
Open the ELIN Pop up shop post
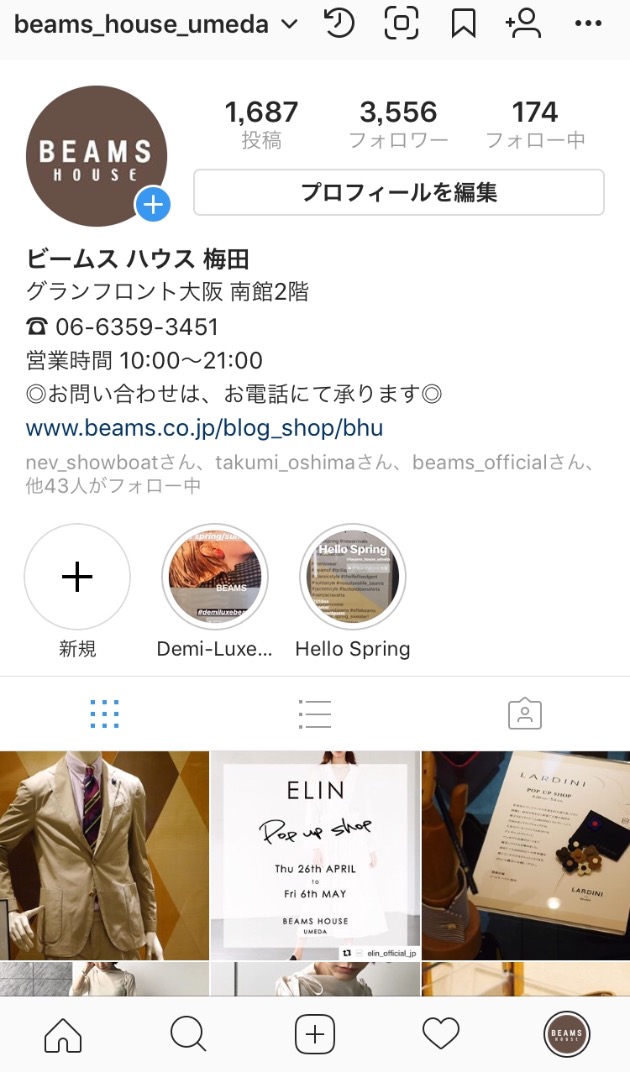315,854
